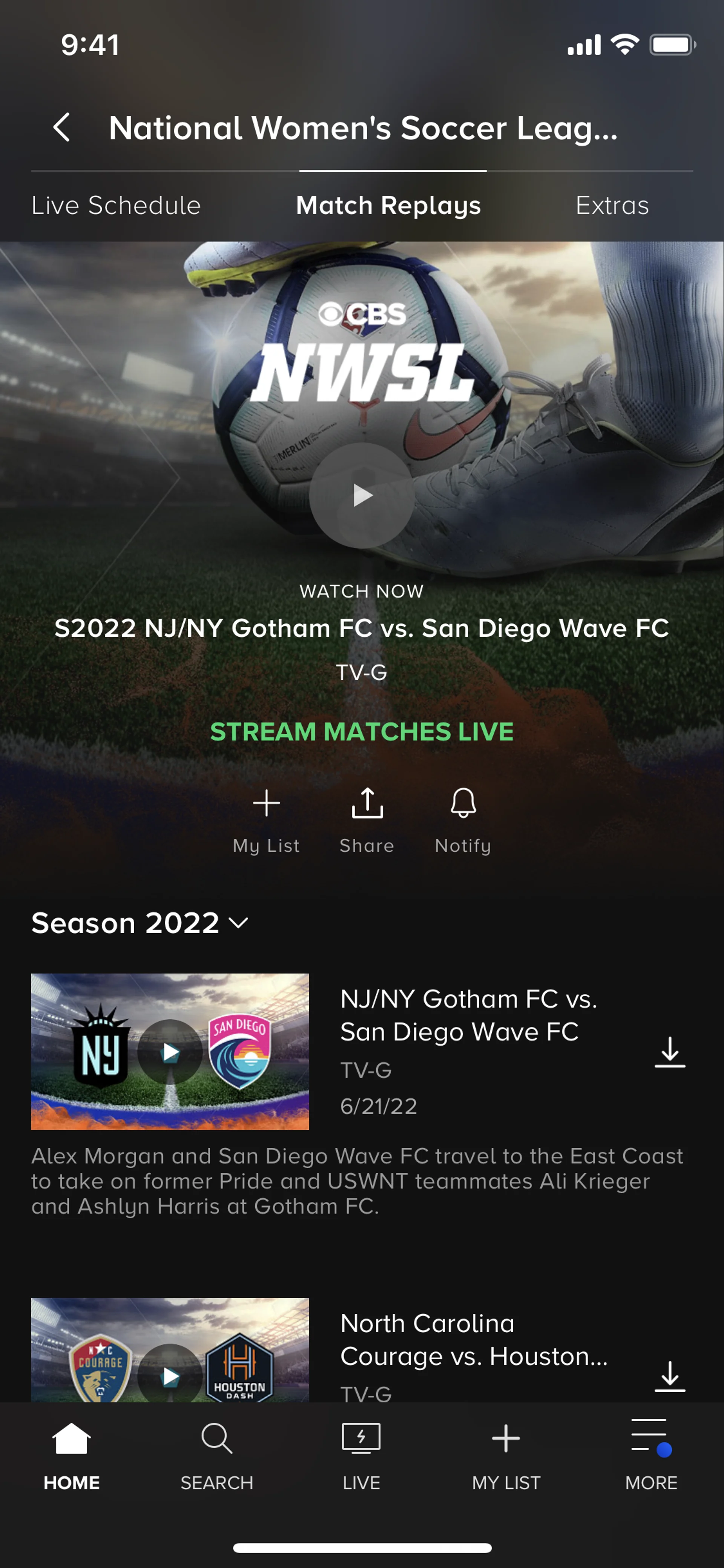The image size is (724, 1568).
Task: Play NJ/NY Gotham FC vs. San Diego replay
Action: point(170,1052)
